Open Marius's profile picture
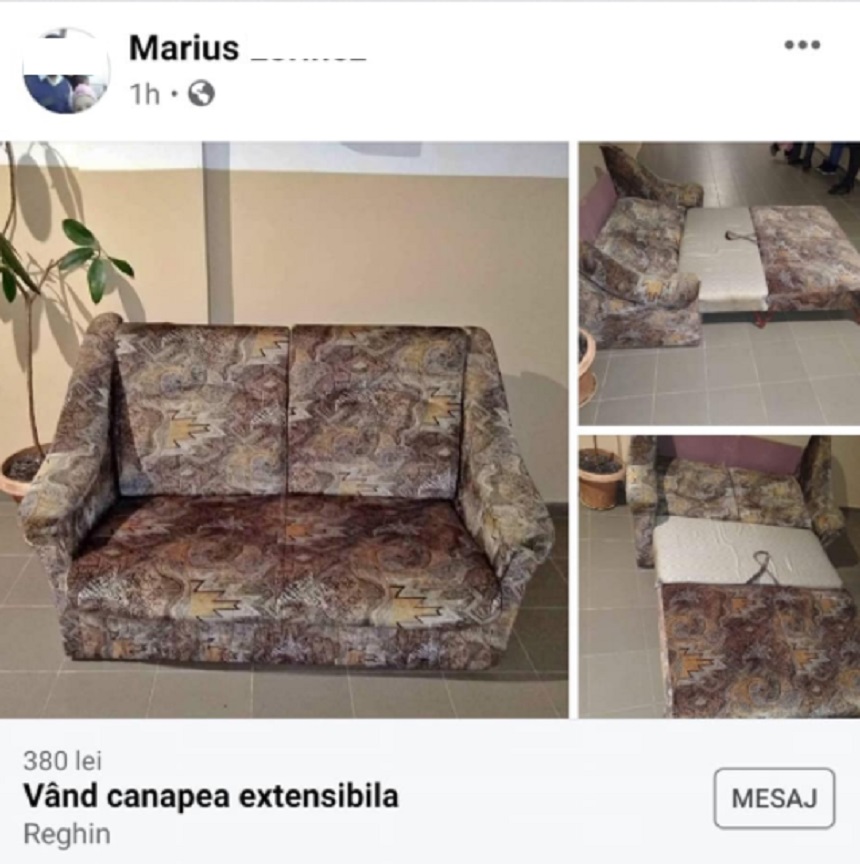 66,72
